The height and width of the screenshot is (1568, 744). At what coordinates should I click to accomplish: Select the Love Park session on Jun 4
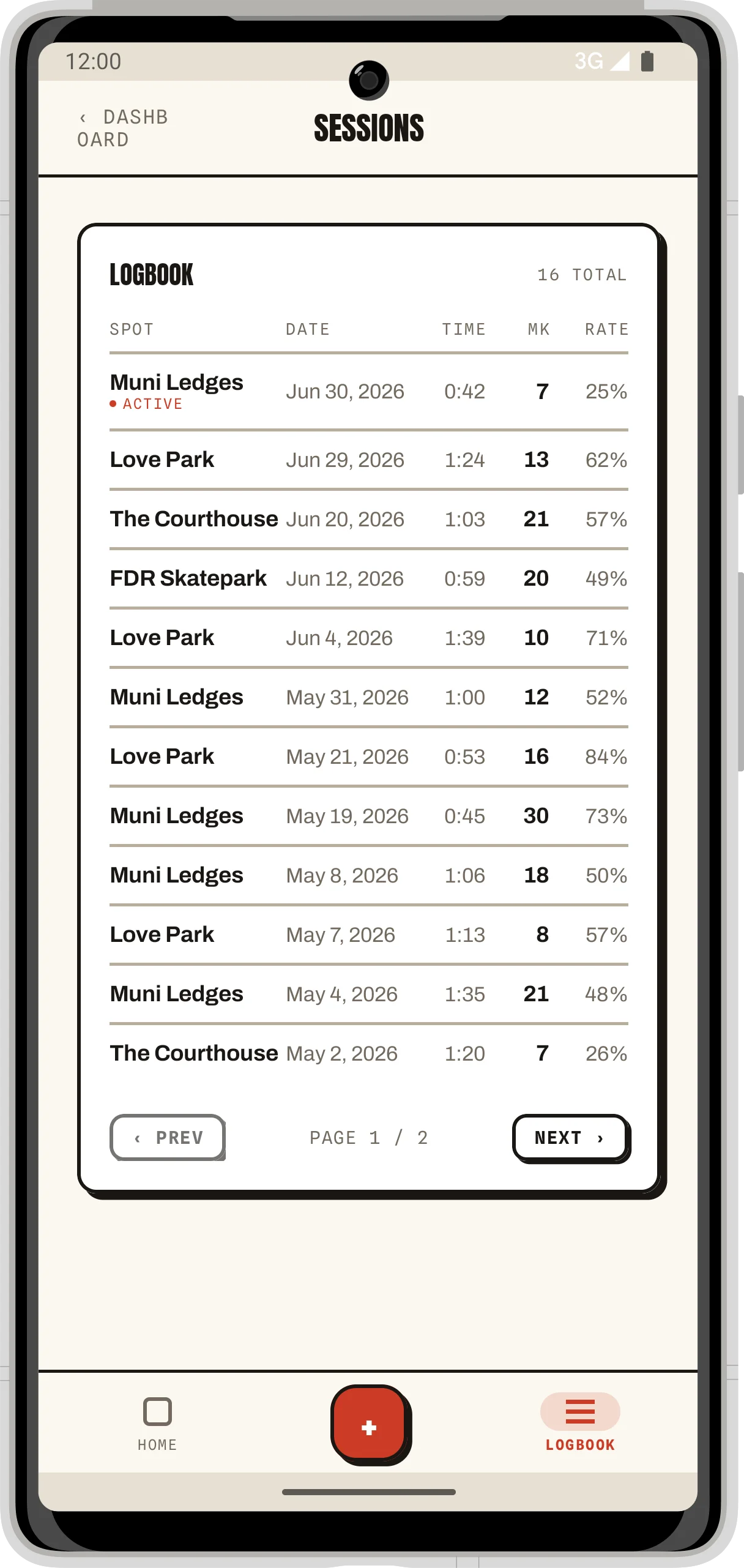coord(369,638)
